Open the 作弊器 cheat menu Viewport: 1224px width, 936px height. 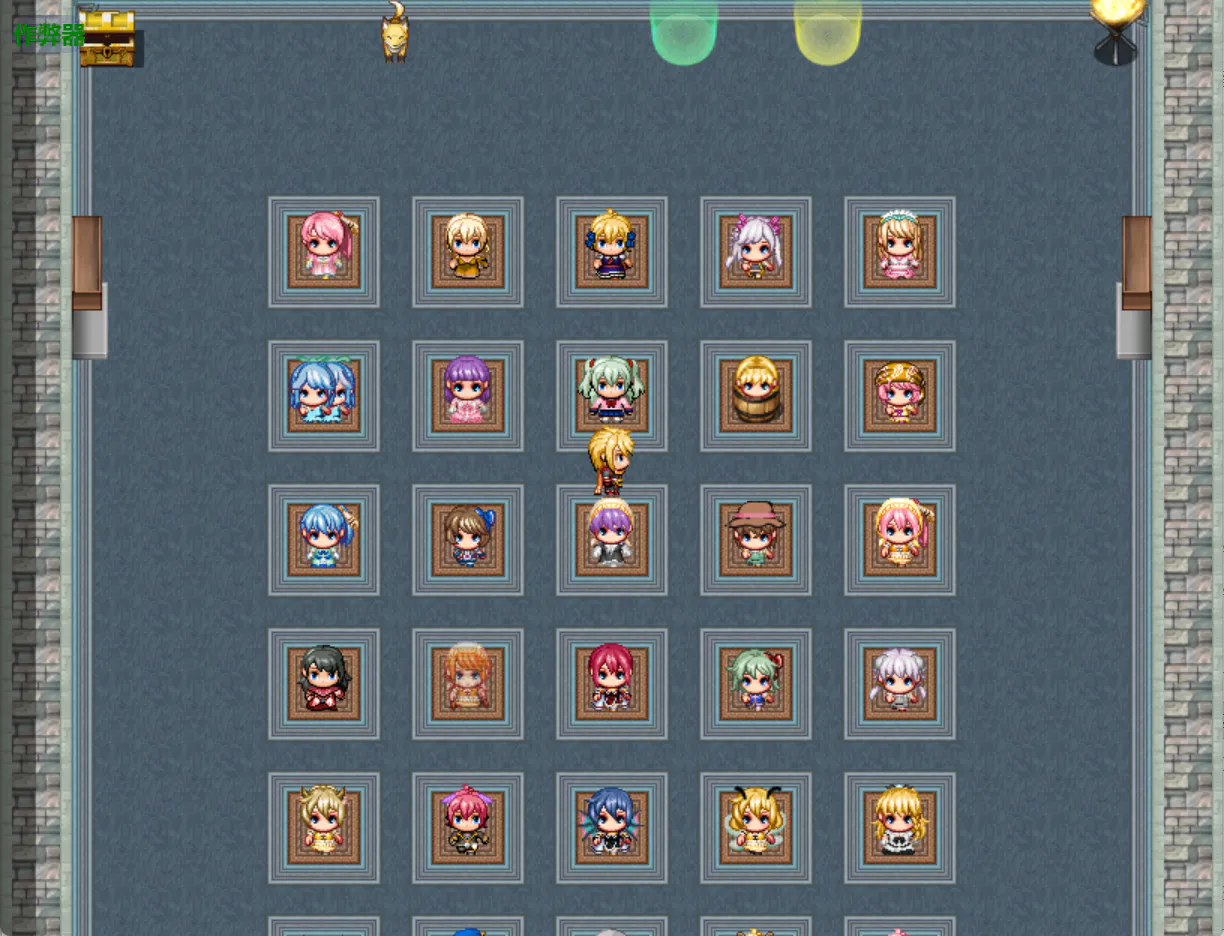click(x=47, y=35)
